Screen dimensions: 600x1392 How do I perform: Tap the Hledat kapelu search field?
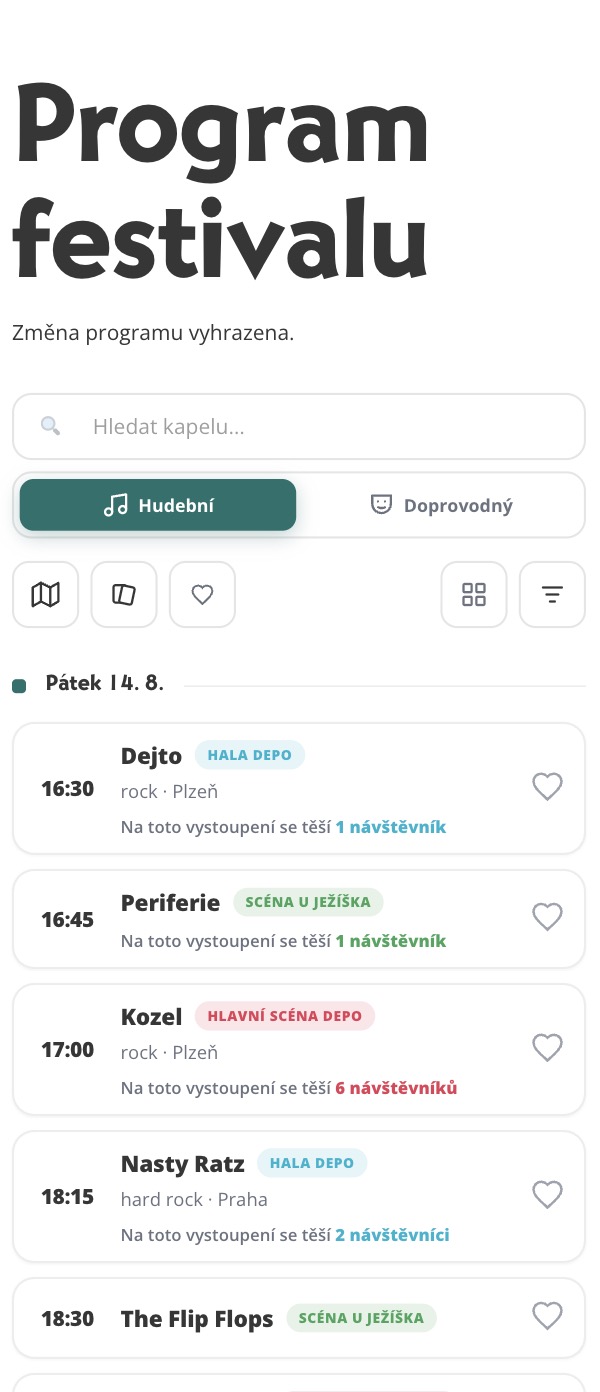(299, 426)
